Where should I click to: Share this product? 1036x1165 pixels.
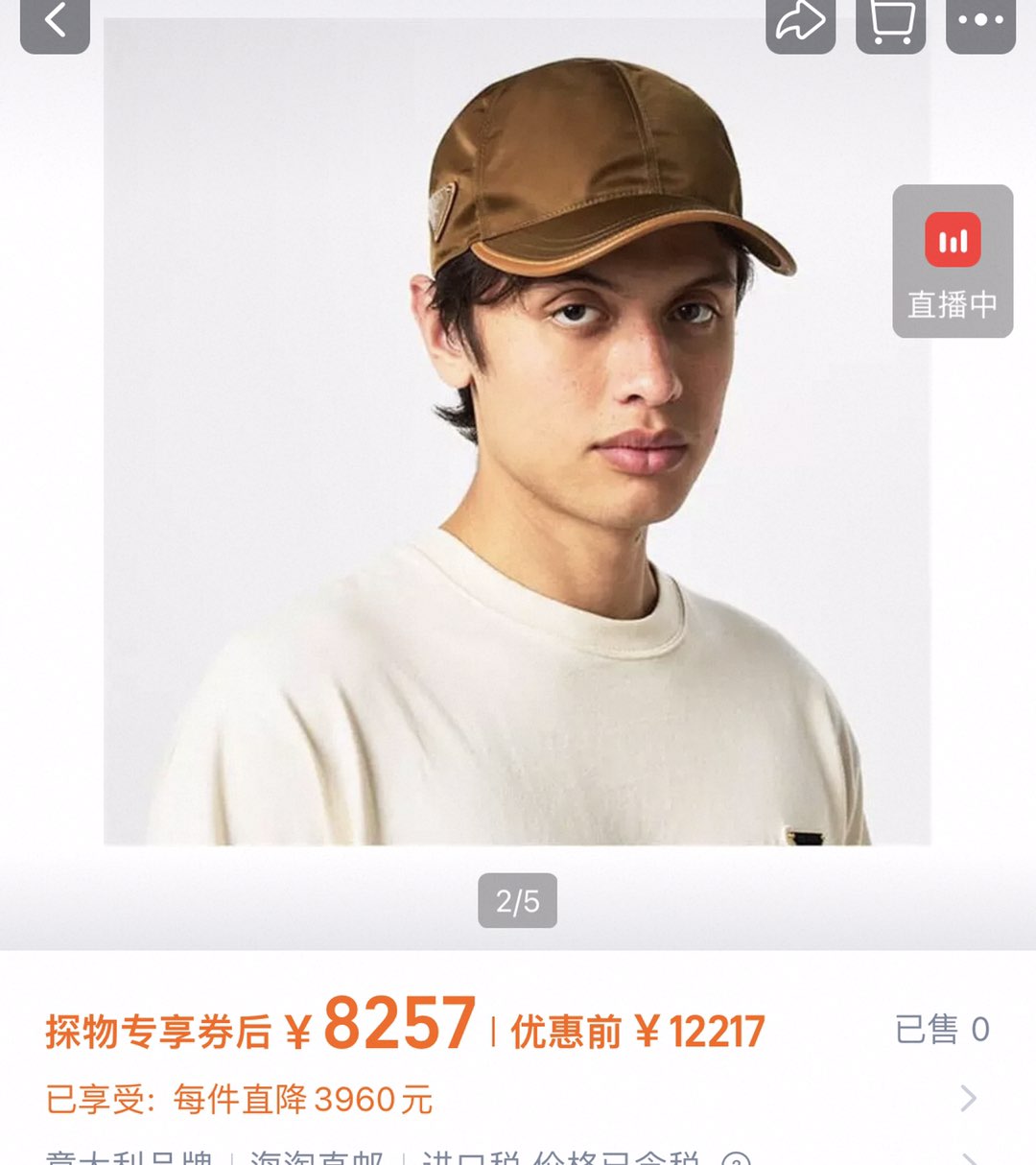coord(800,23)
